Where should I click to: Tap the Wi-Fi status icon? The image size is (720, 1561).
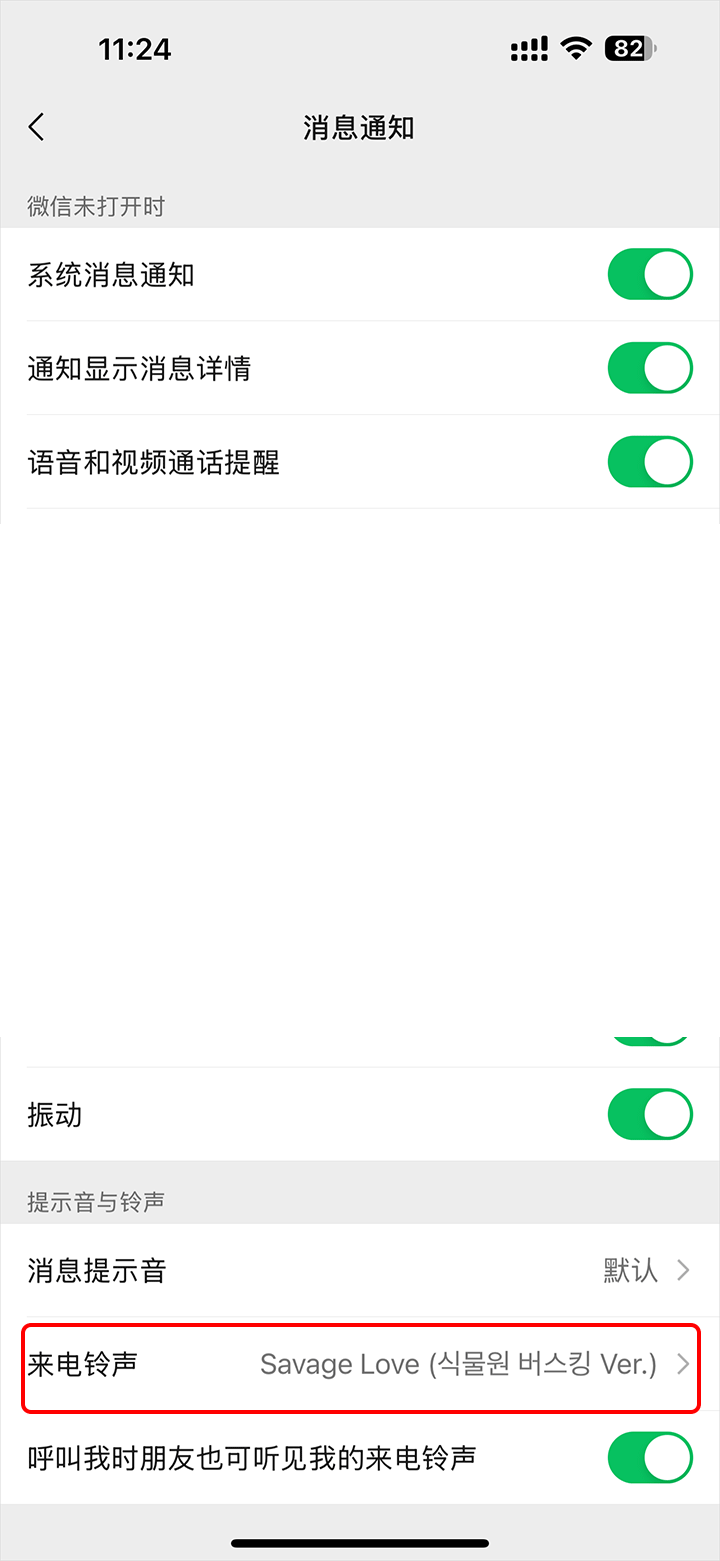click(x=576, y=46)
